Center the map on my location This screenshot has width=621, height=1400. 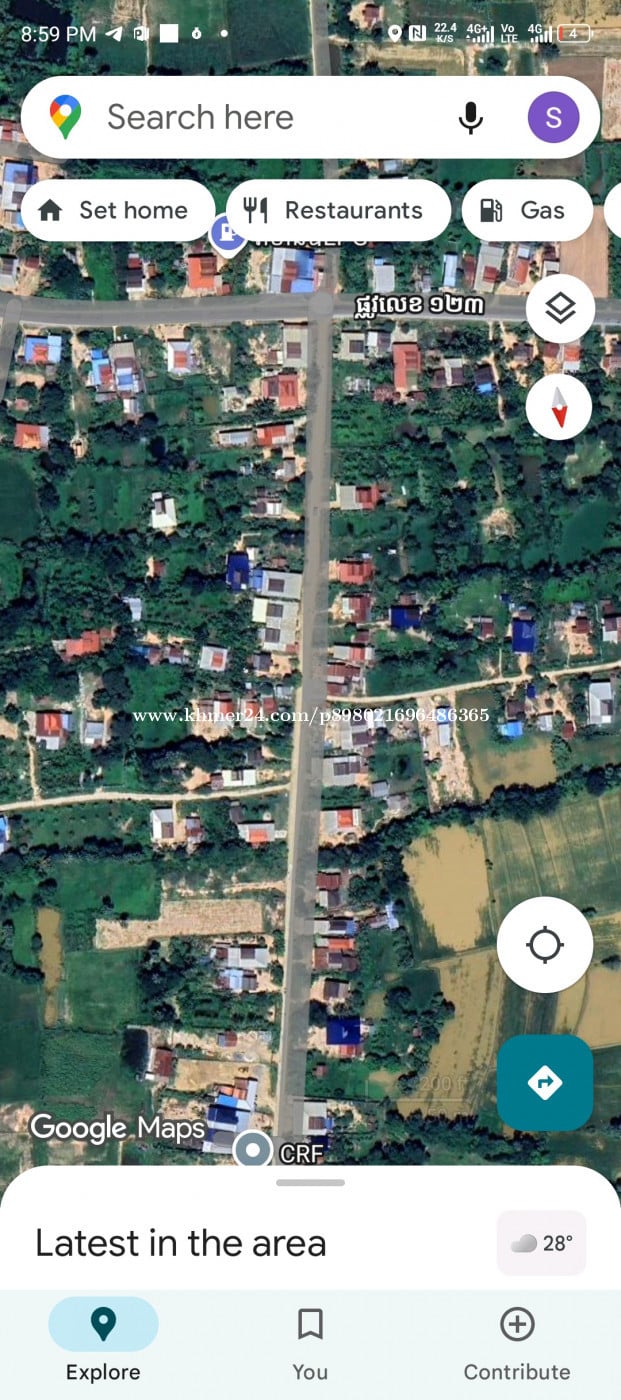click(x=545, y=945)
